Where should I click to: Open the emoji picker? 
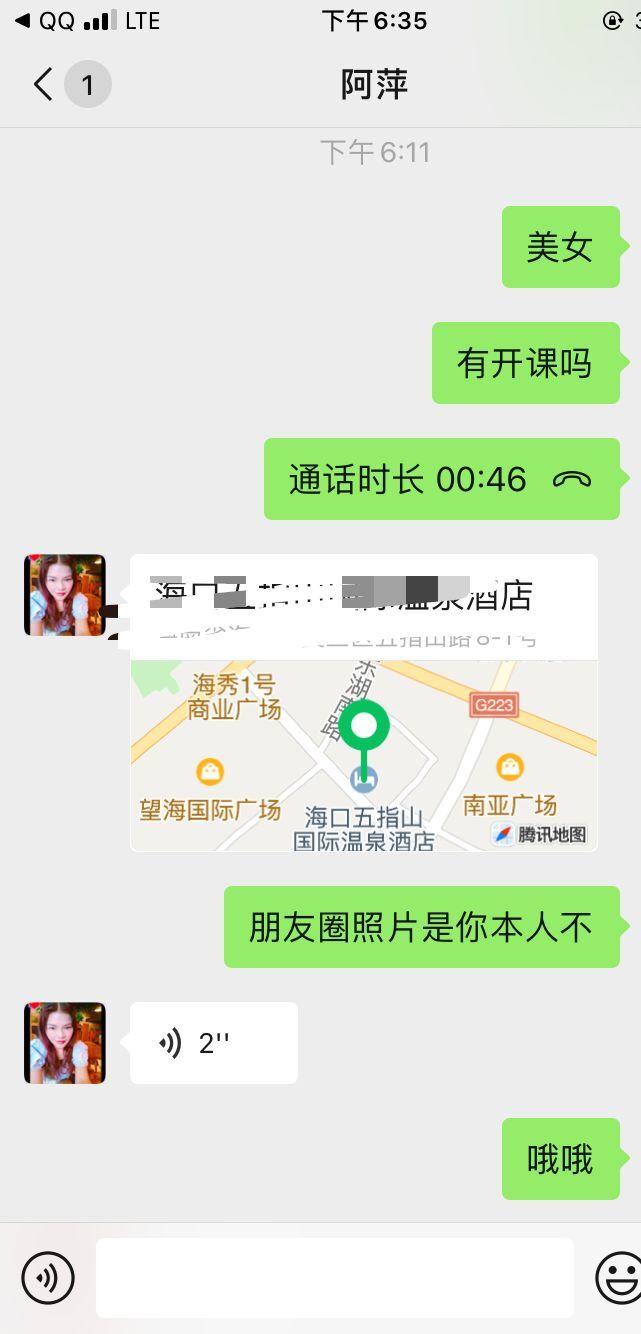click(618, 1277)
